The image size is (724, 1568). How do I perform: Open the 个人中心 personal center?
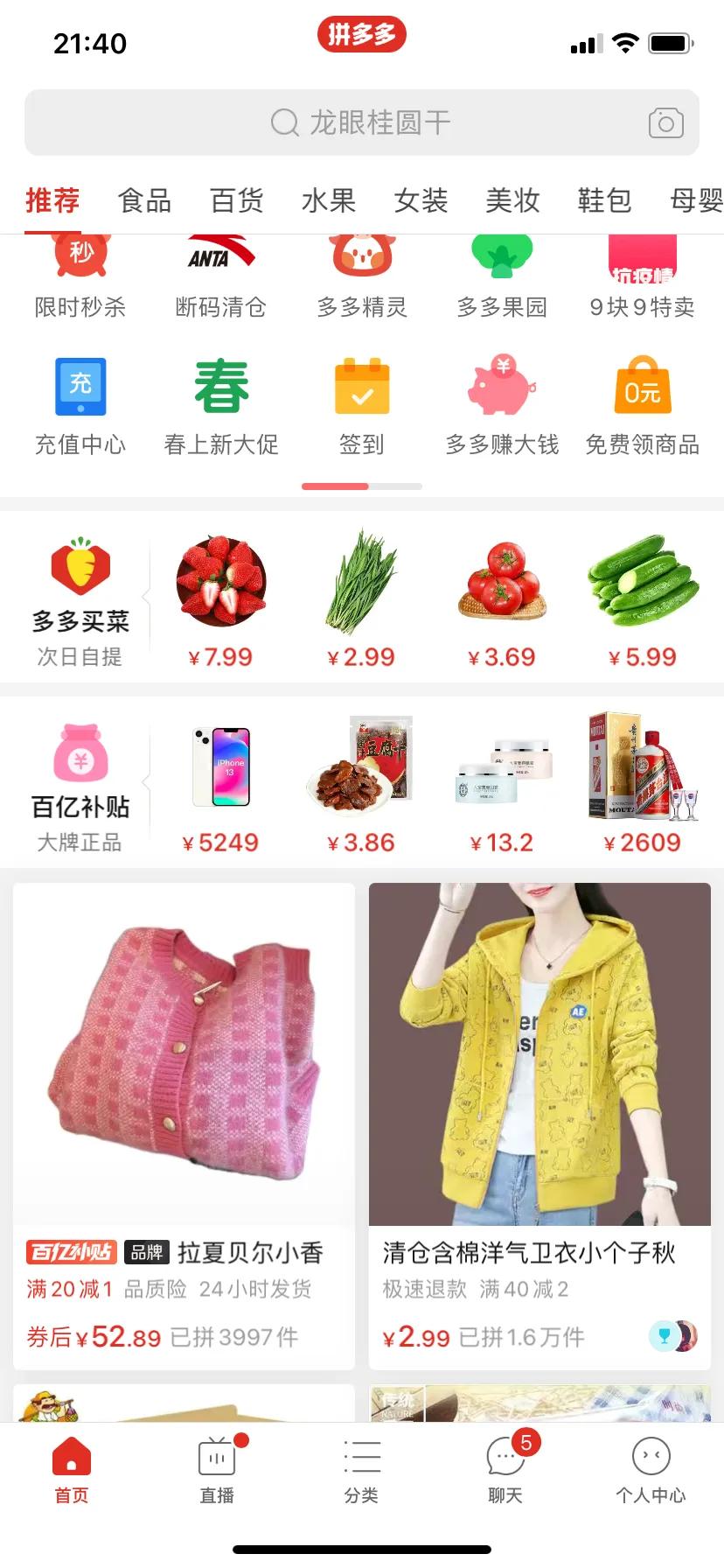650,1470
